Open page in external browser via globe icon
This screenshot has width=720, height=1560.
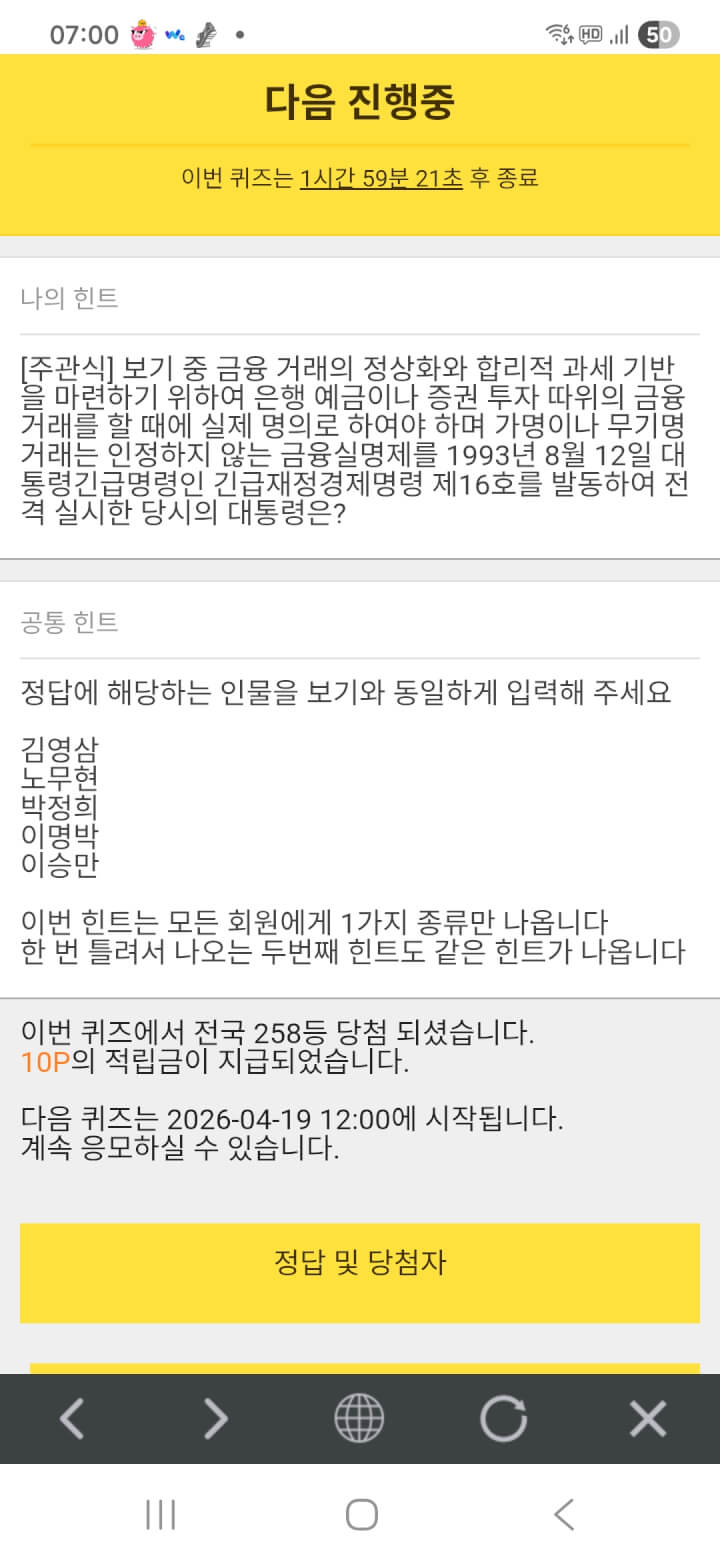point(359,1418)
